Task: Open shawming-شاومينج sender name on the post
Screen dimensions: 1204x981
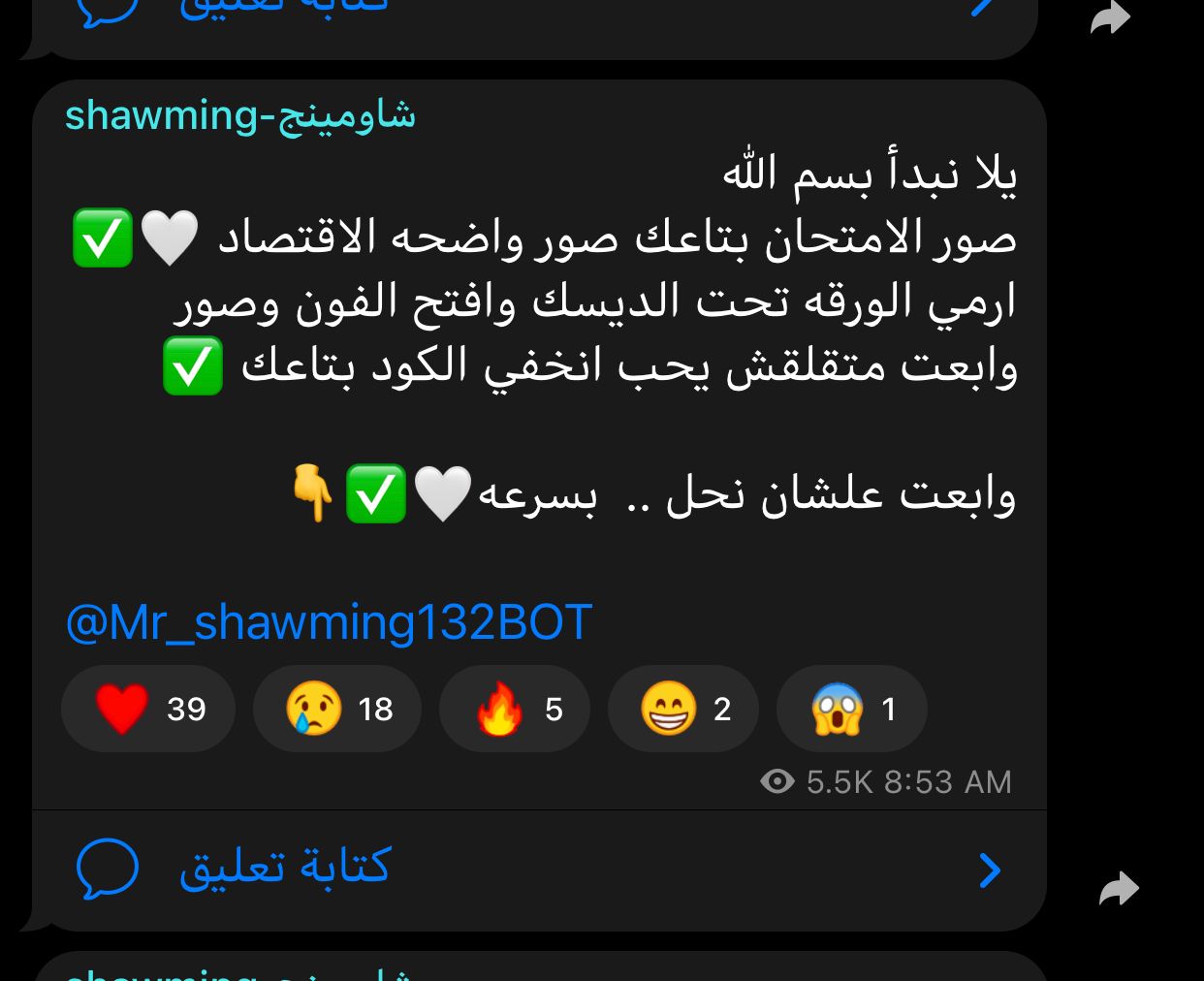Action: pos(239,115)
